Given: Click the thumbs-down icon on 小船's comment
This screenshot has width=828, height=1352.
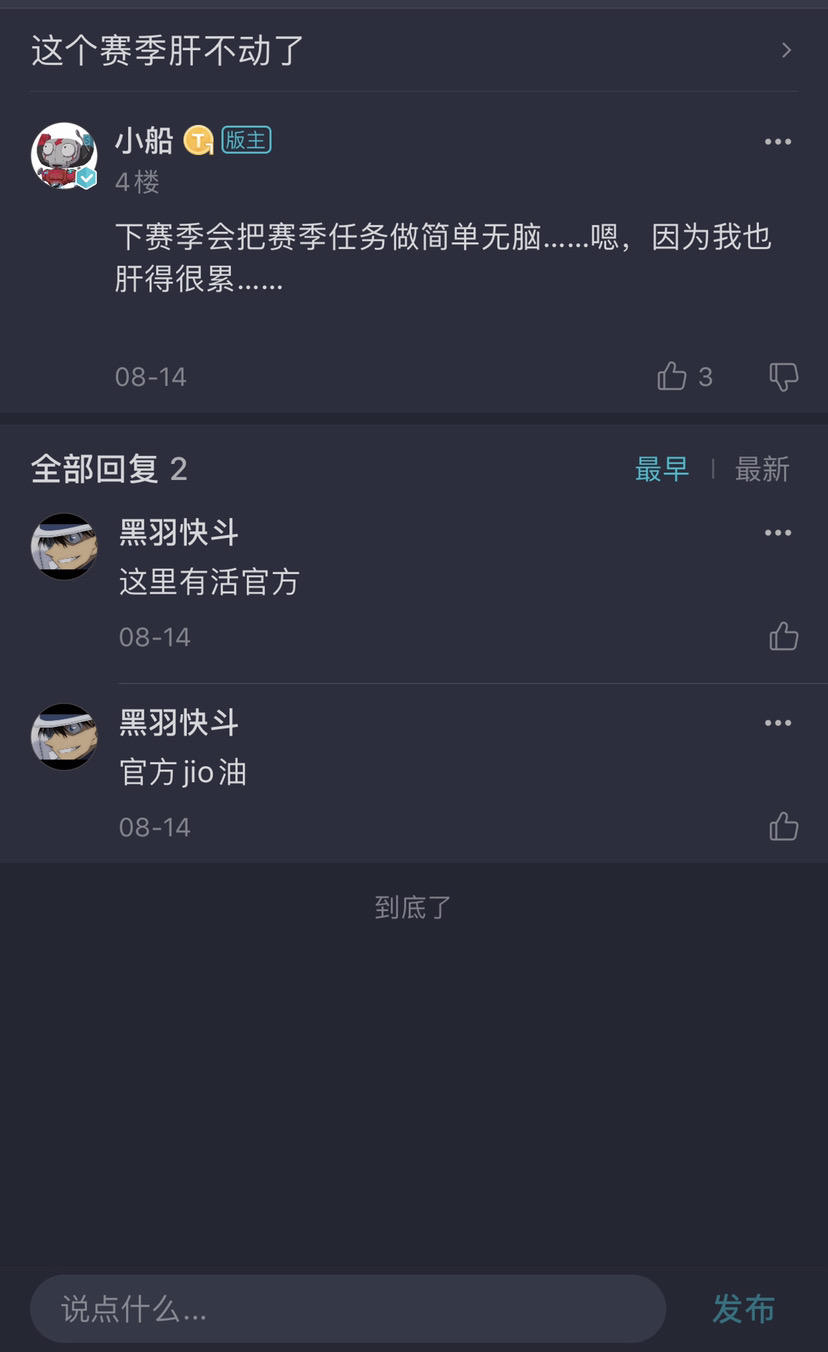Looking at the screenshot, I should [x=784, y=376].
